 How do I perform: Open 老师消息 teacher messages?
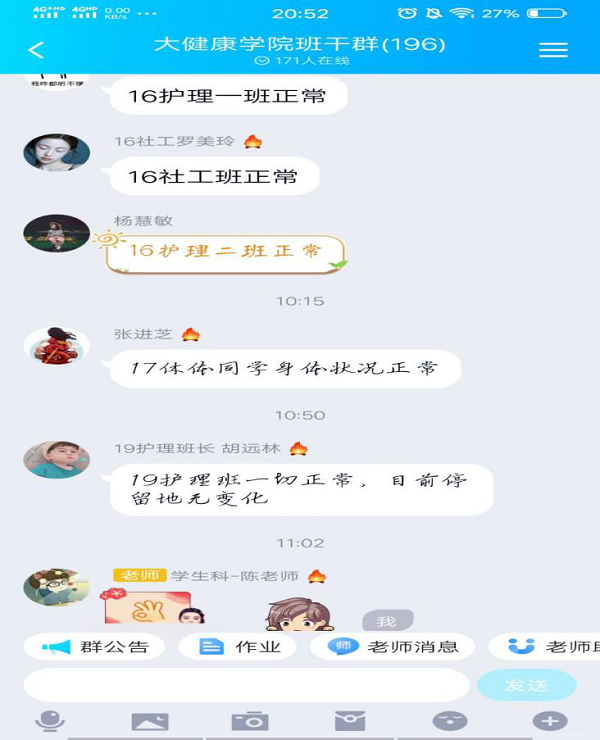point(393,647)
